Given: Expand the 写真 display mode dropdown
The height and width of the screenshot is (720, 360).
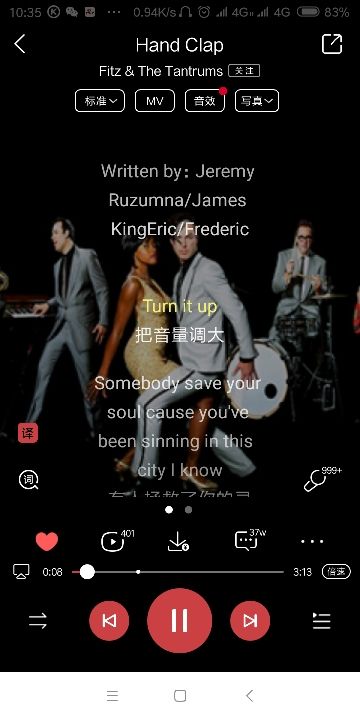Looking at the screenshot, I should point(257,101).
